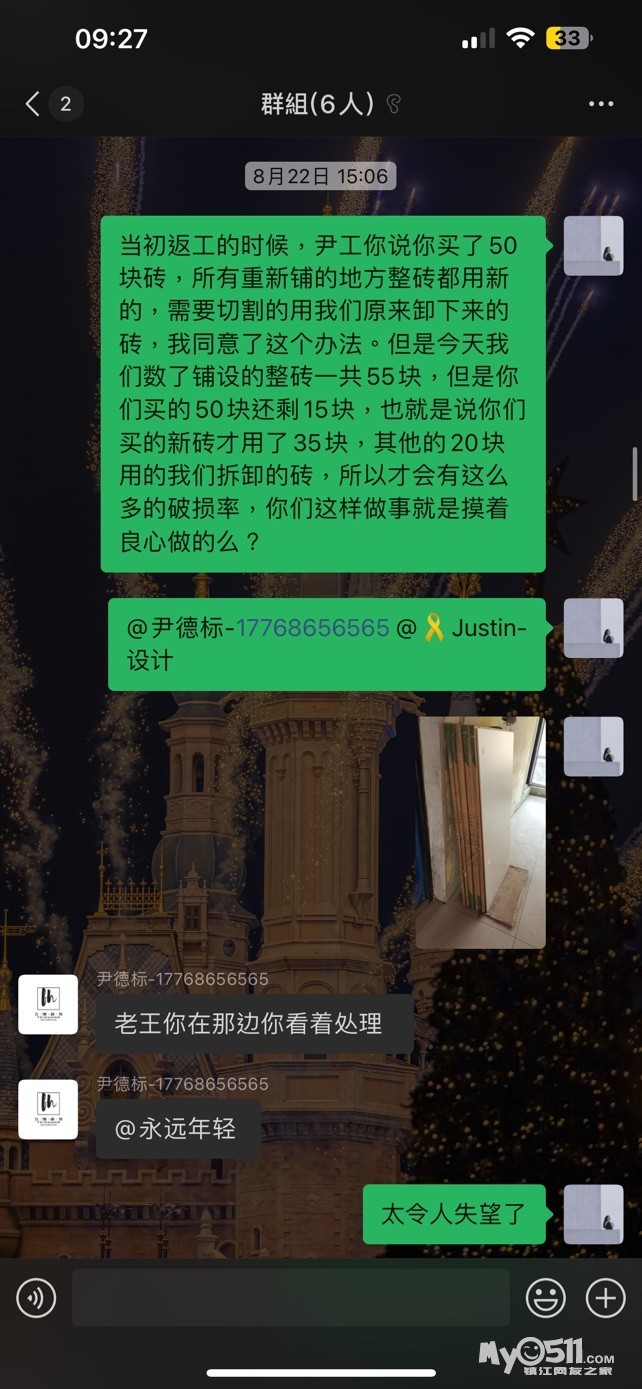Open 尹德标's avatar beside @永远年轻 message

(x=48, y=1109)
